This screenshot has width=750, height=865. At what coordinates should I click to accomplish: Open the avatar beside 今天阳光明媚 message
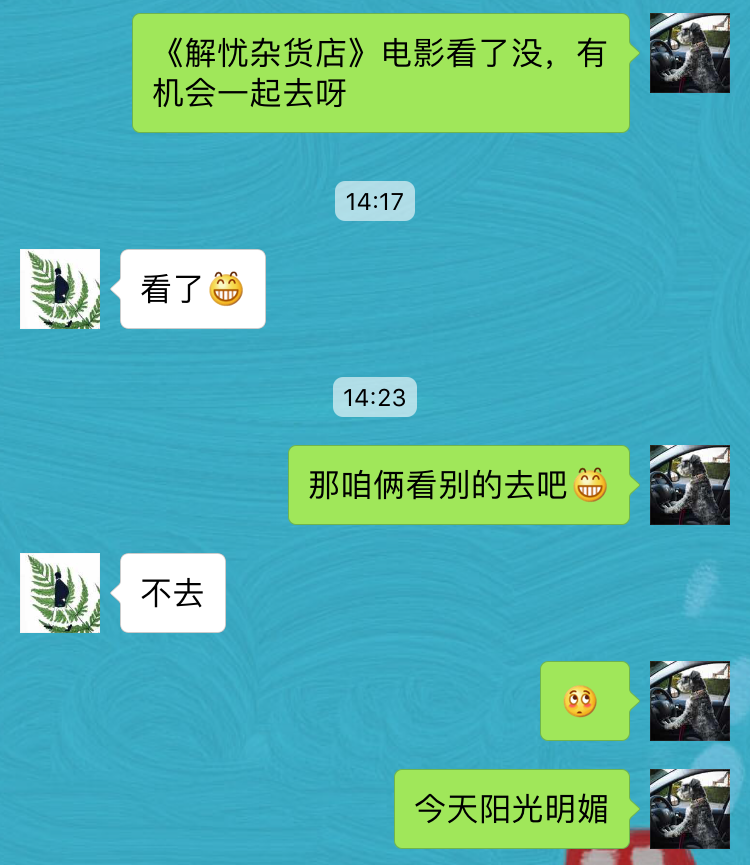[x=689, y=808]
